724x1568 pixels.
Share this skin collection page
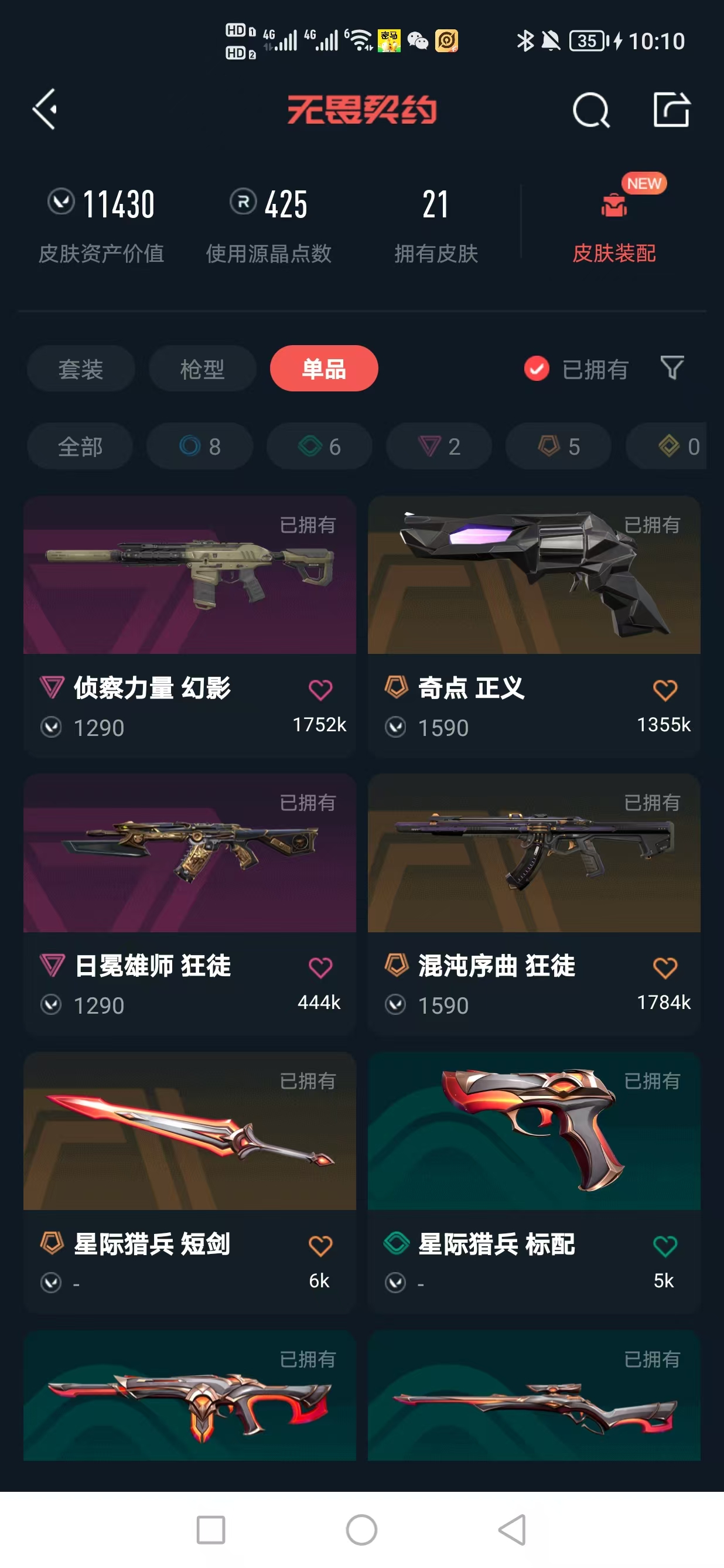tap(671, 110)
